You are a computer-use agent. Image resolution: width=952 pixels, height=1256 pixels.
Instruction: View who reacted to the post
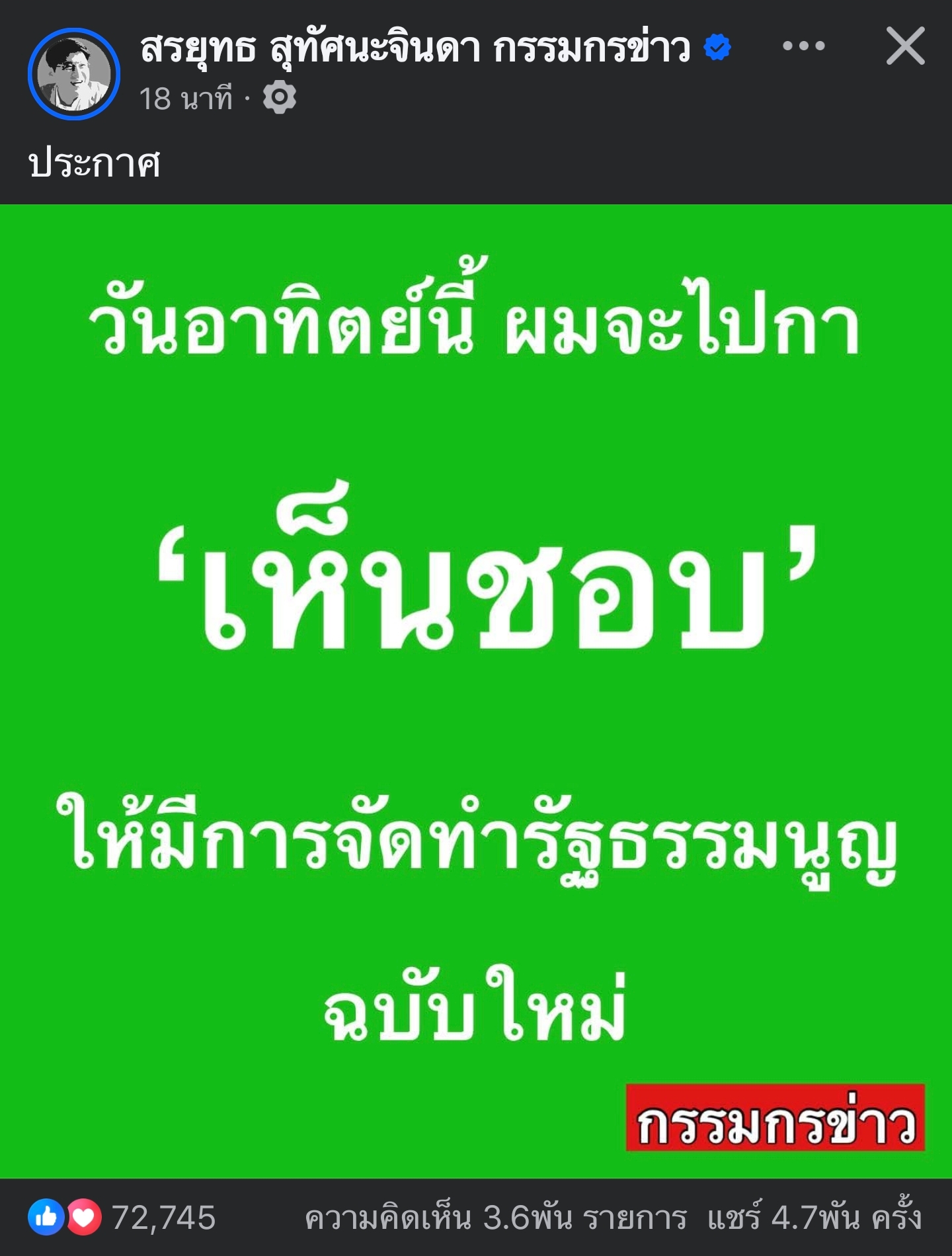click(123, 1218)
